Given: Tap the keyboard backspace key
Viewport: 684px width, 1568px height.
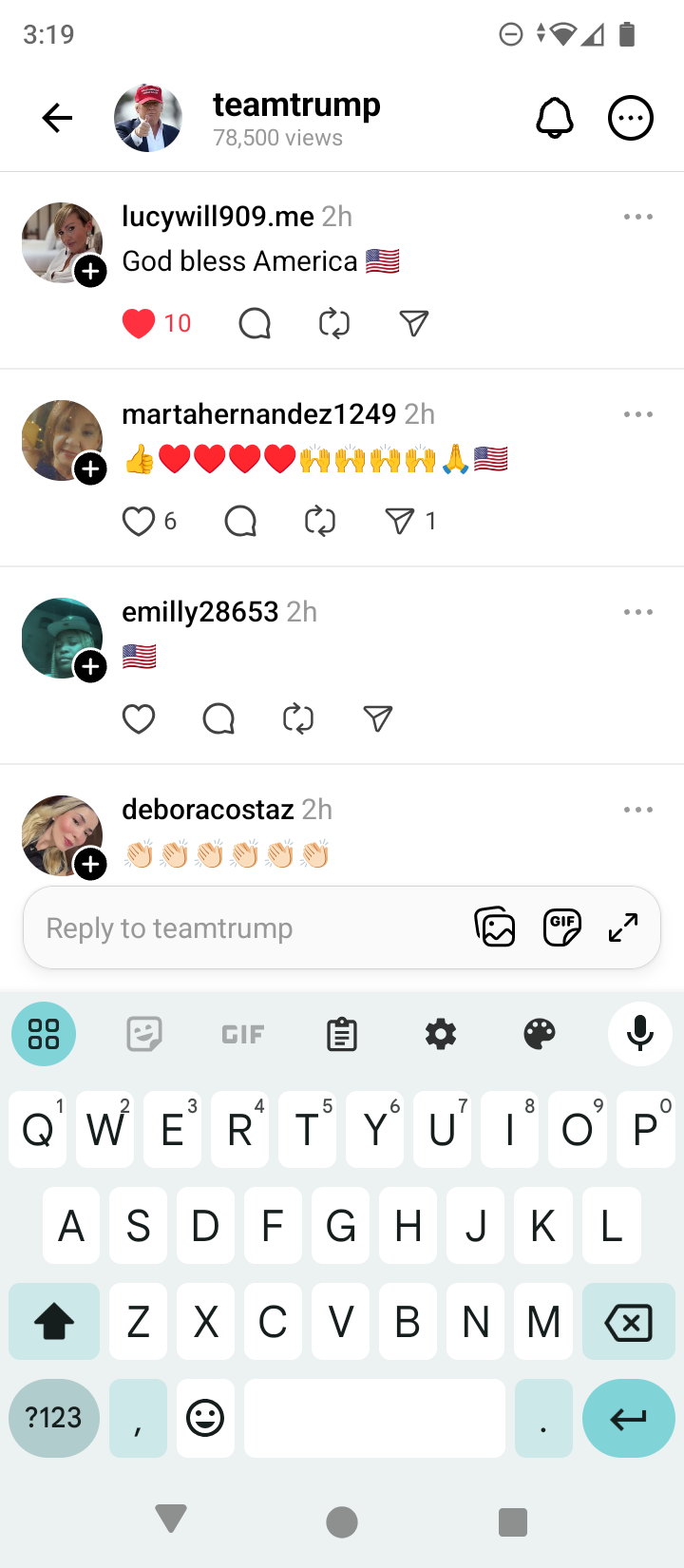Looking at the screenshot, I should tap(628, 1322).
